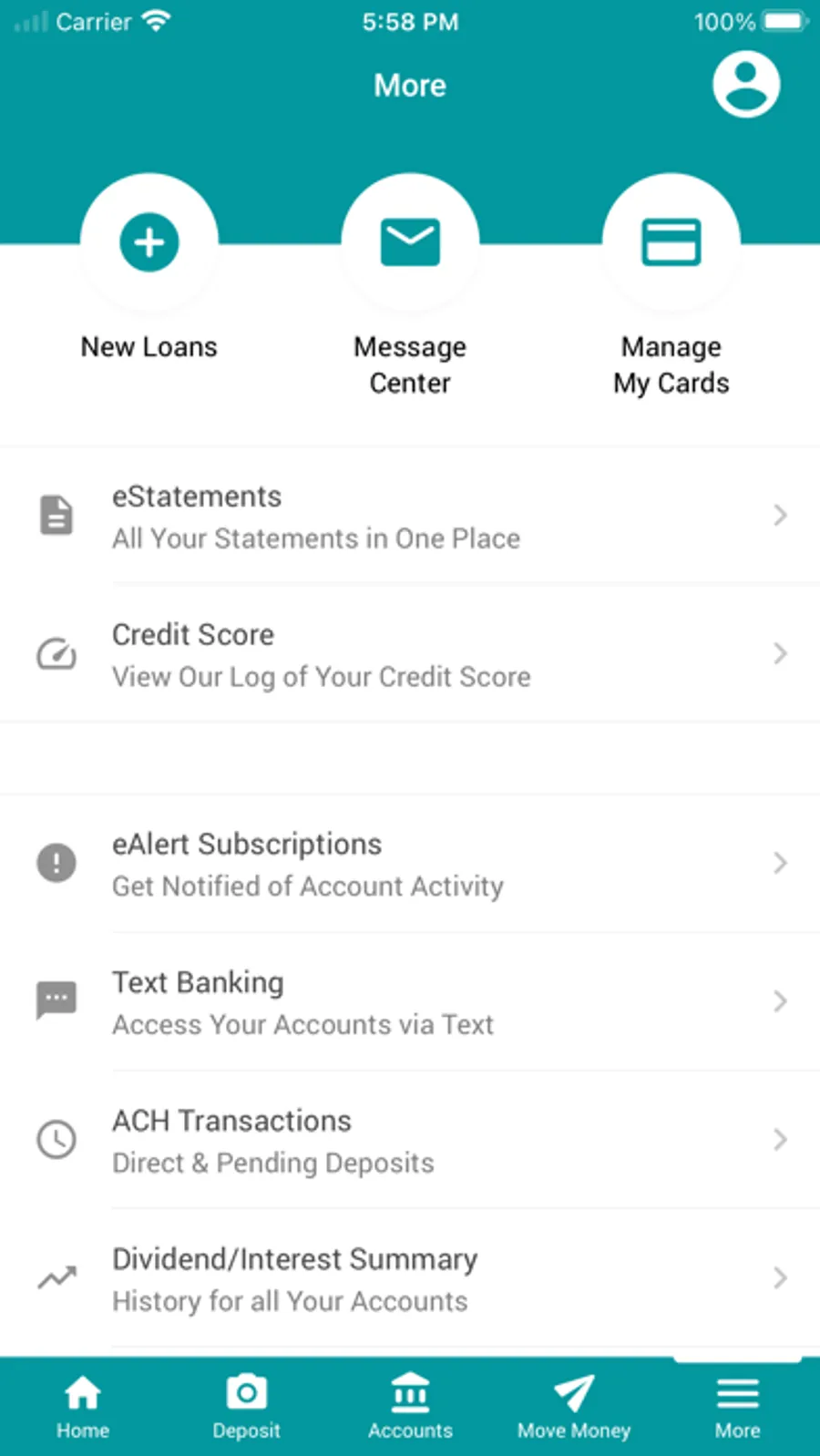This screenshot has width=820, height=1456.
Task: Switch to the Home tab
Action: 83,1407
